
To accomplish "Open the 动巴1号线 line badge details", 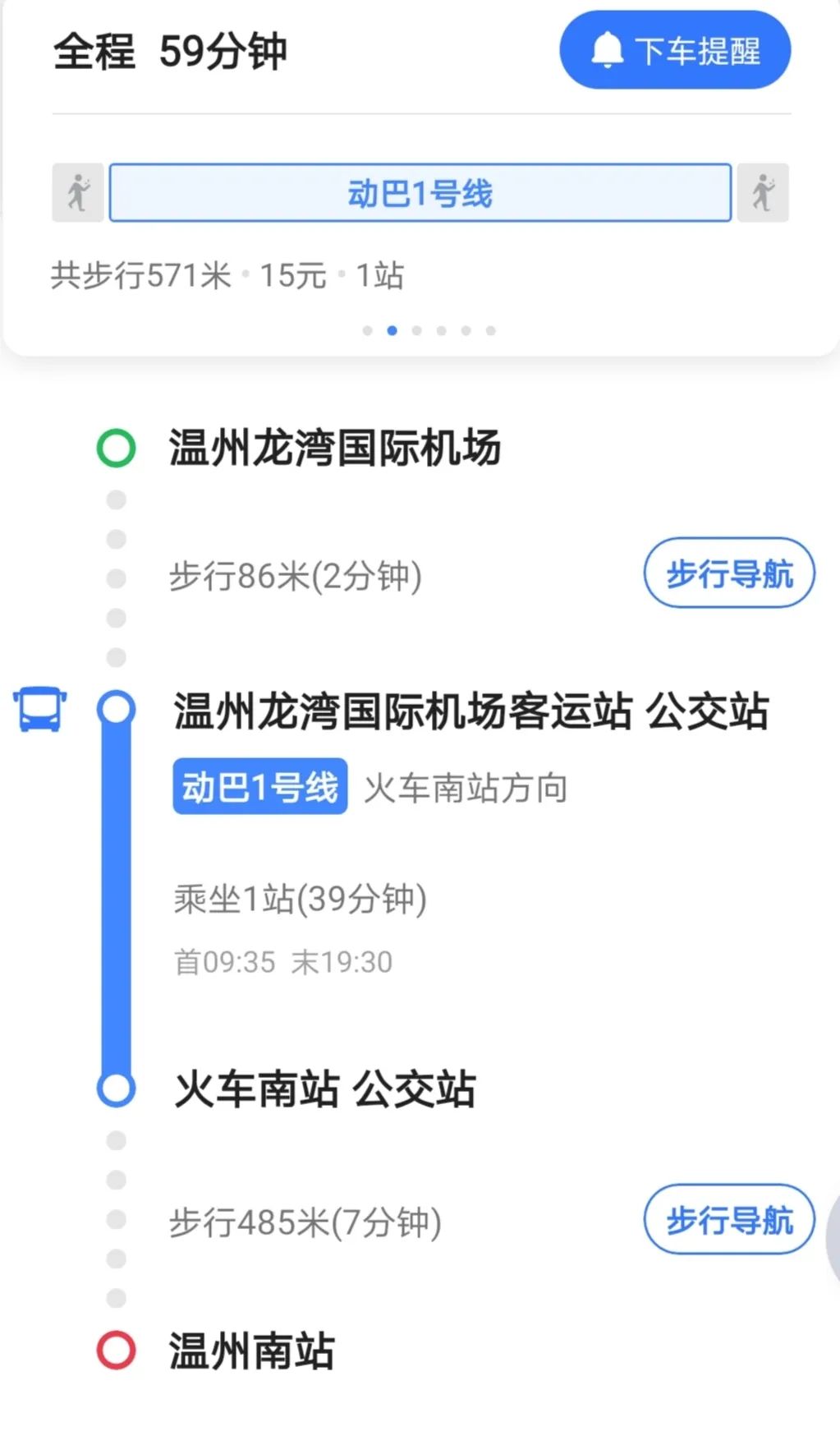I will (x=259, y=787).
